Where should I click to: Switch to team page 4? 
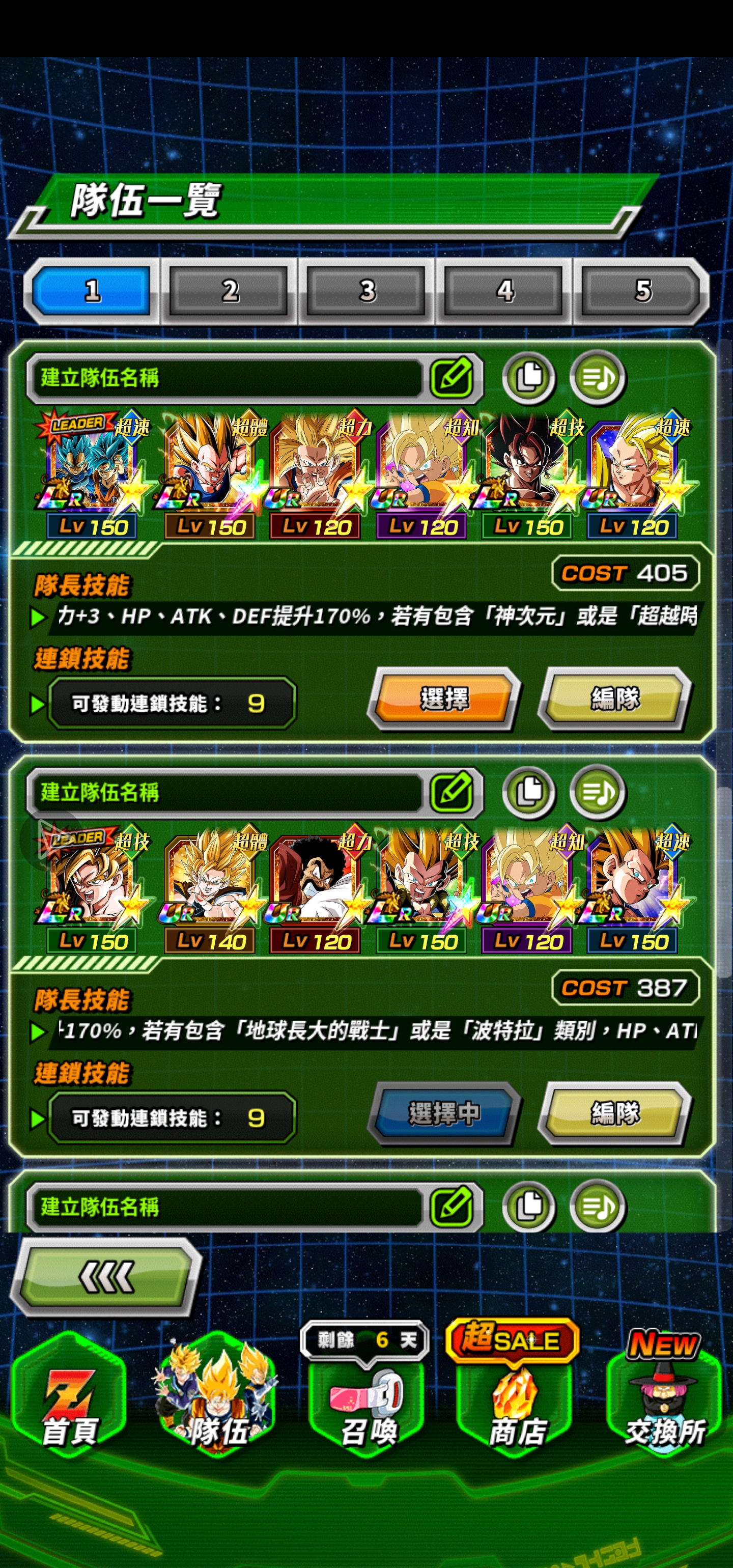[504, 291]
